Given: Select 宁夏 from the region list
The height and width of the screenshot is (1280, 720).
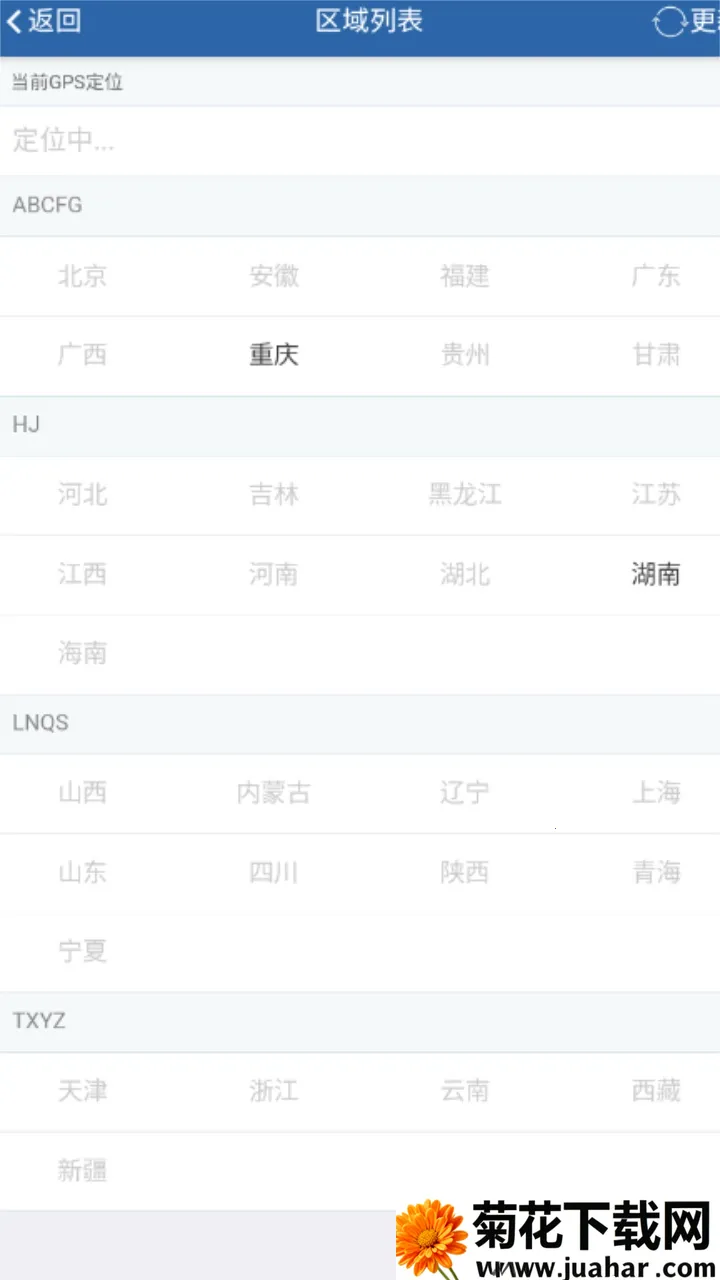Looking at the screenshot, I should (84, 952).
